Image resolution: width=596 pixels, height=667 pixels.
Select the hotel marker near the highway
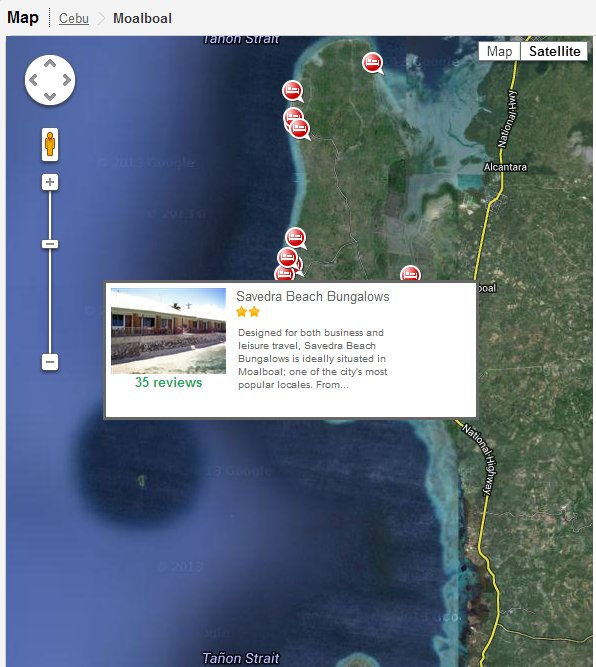(410, 273)
